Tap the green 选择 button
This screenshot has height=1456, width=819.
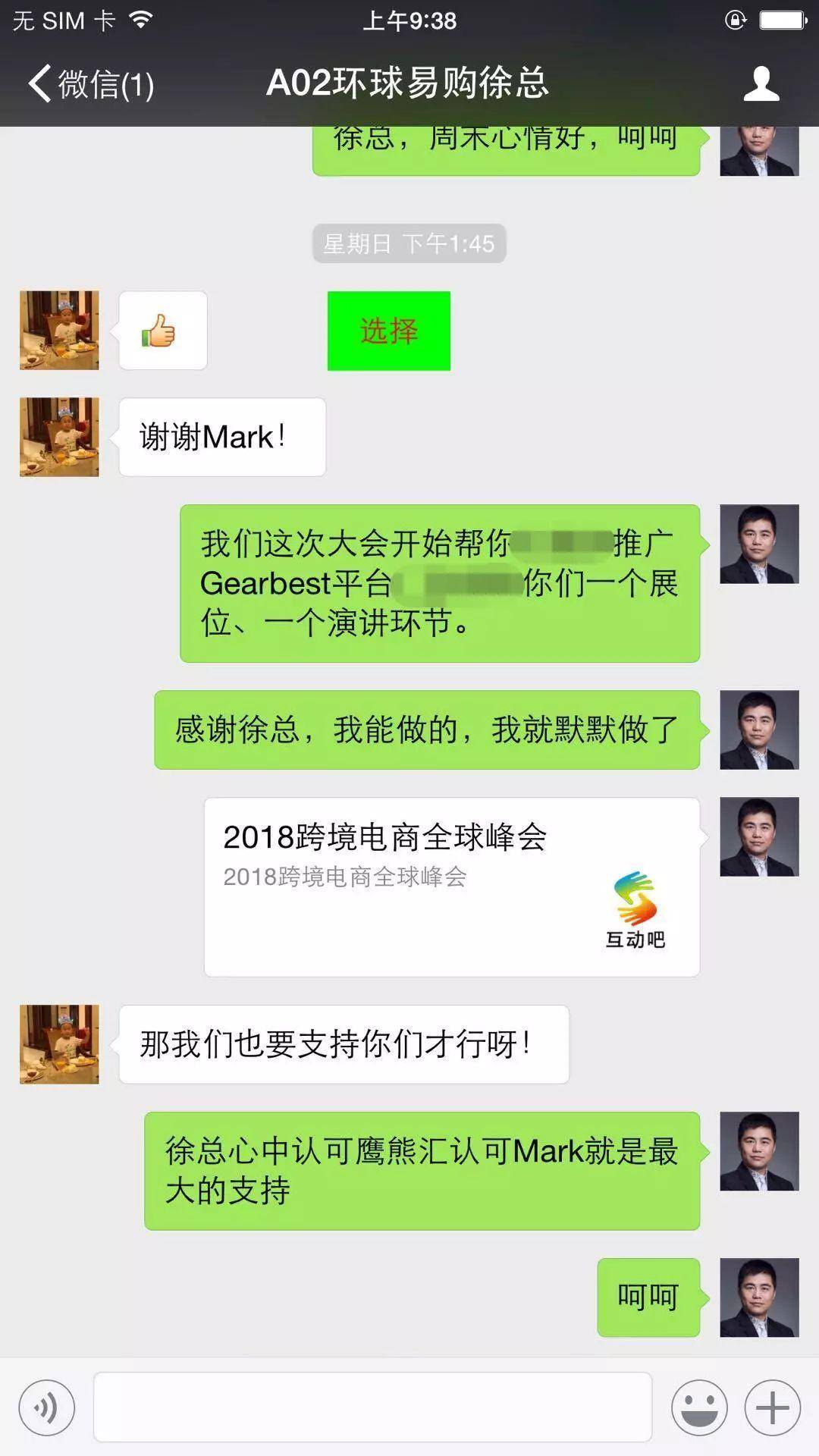388,331
